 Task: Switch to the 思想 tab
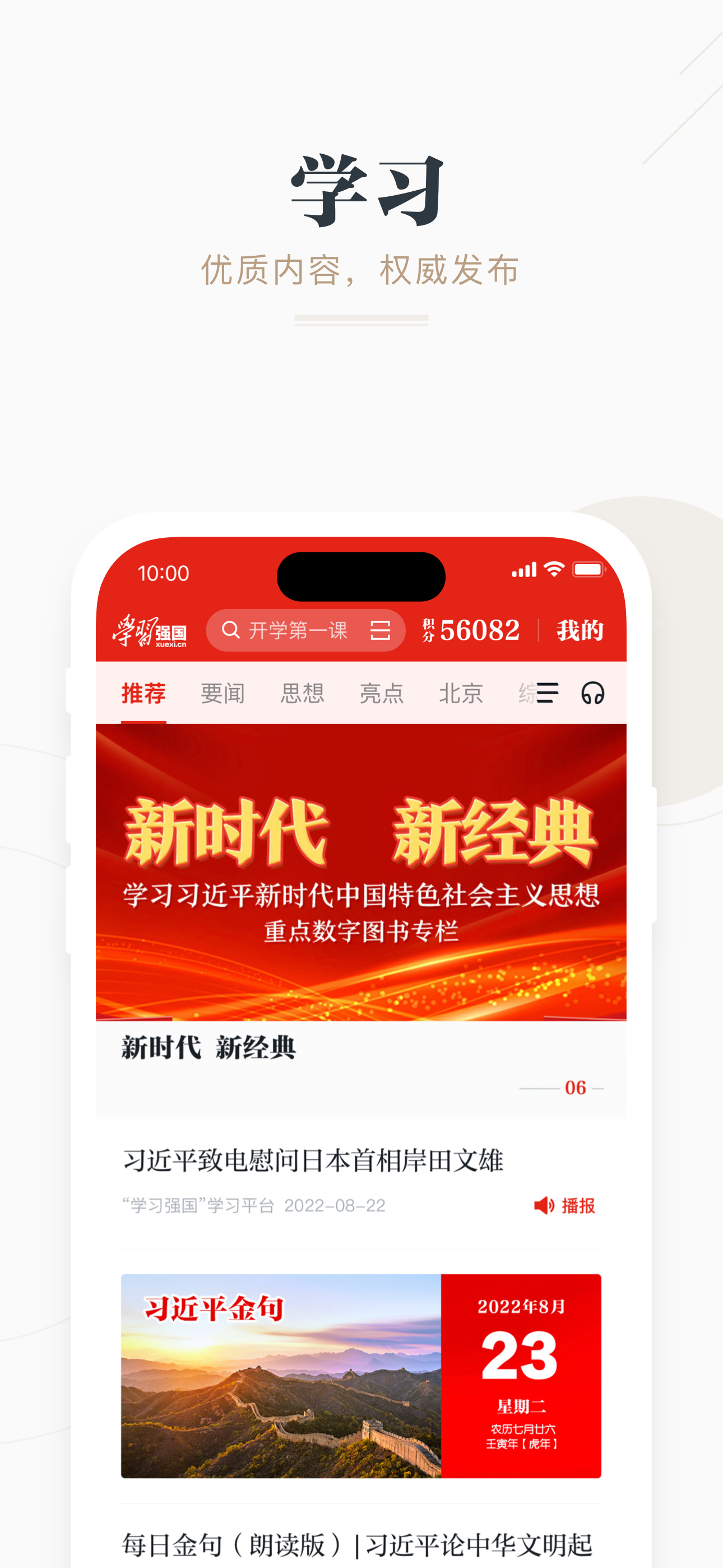pyautogui.click(x=303, y=693)
